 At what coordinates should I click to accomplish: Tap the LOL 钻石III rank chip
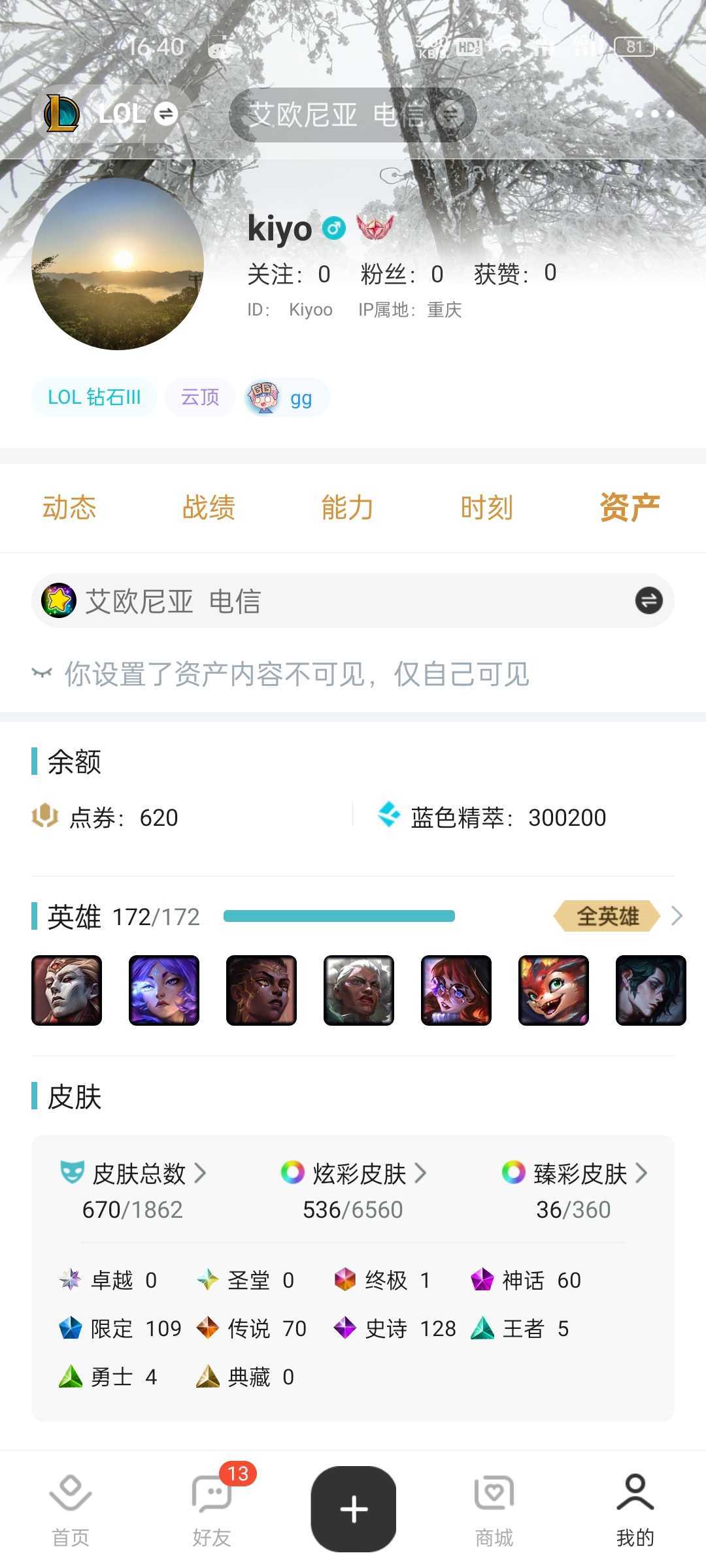94,397
